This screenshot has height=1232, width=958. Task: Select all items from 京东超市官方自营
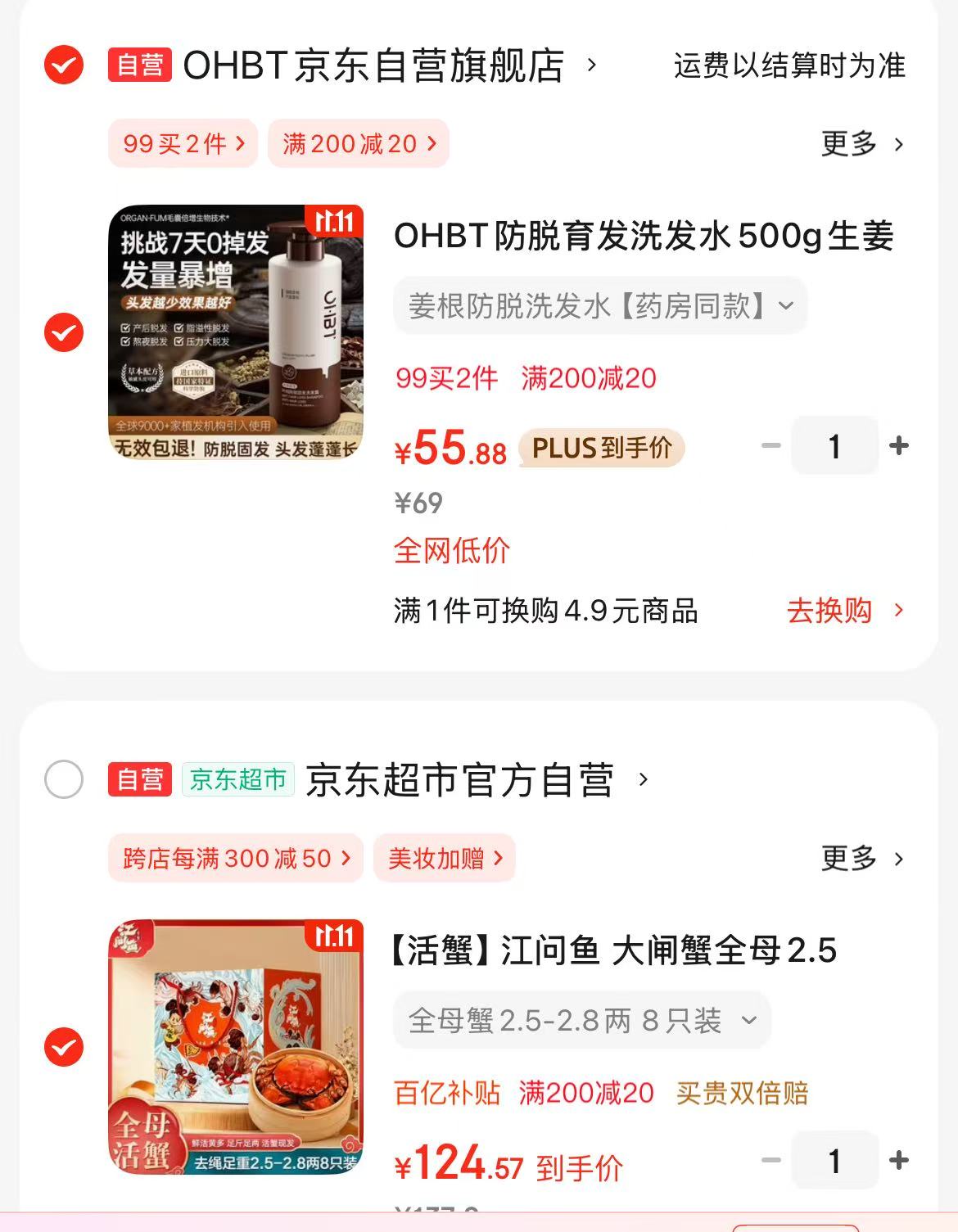(x=64, y=779)
